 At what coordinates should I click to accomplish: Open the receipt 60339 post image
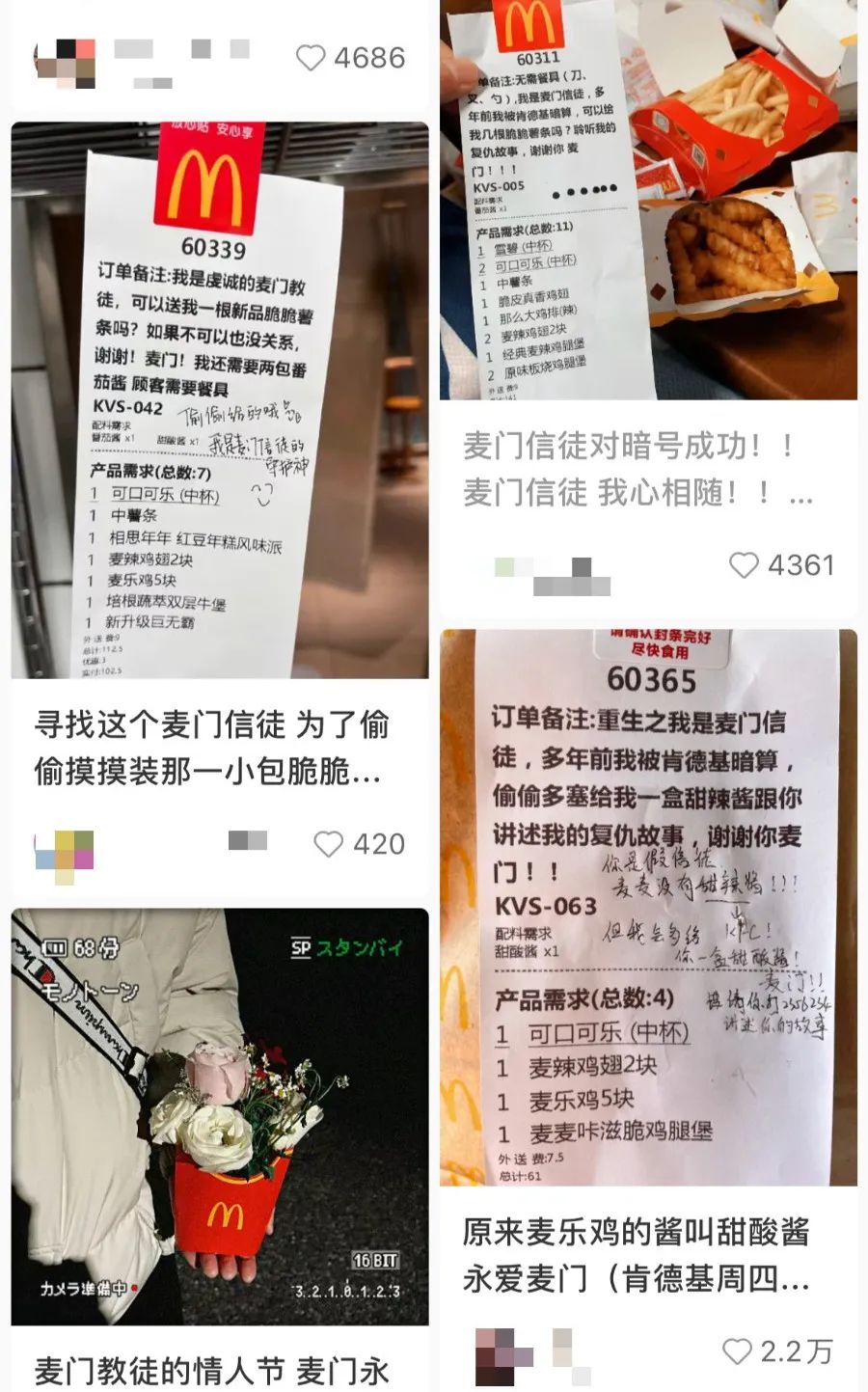pos(220,399)
